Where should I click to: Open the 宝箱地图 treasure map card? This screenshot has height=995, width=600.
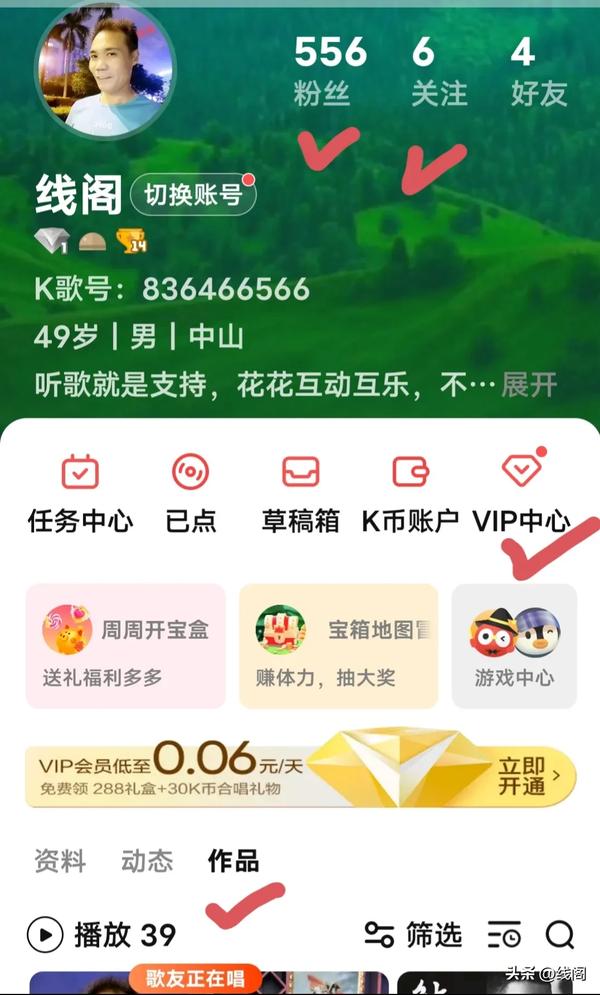(x=338, y=646)
